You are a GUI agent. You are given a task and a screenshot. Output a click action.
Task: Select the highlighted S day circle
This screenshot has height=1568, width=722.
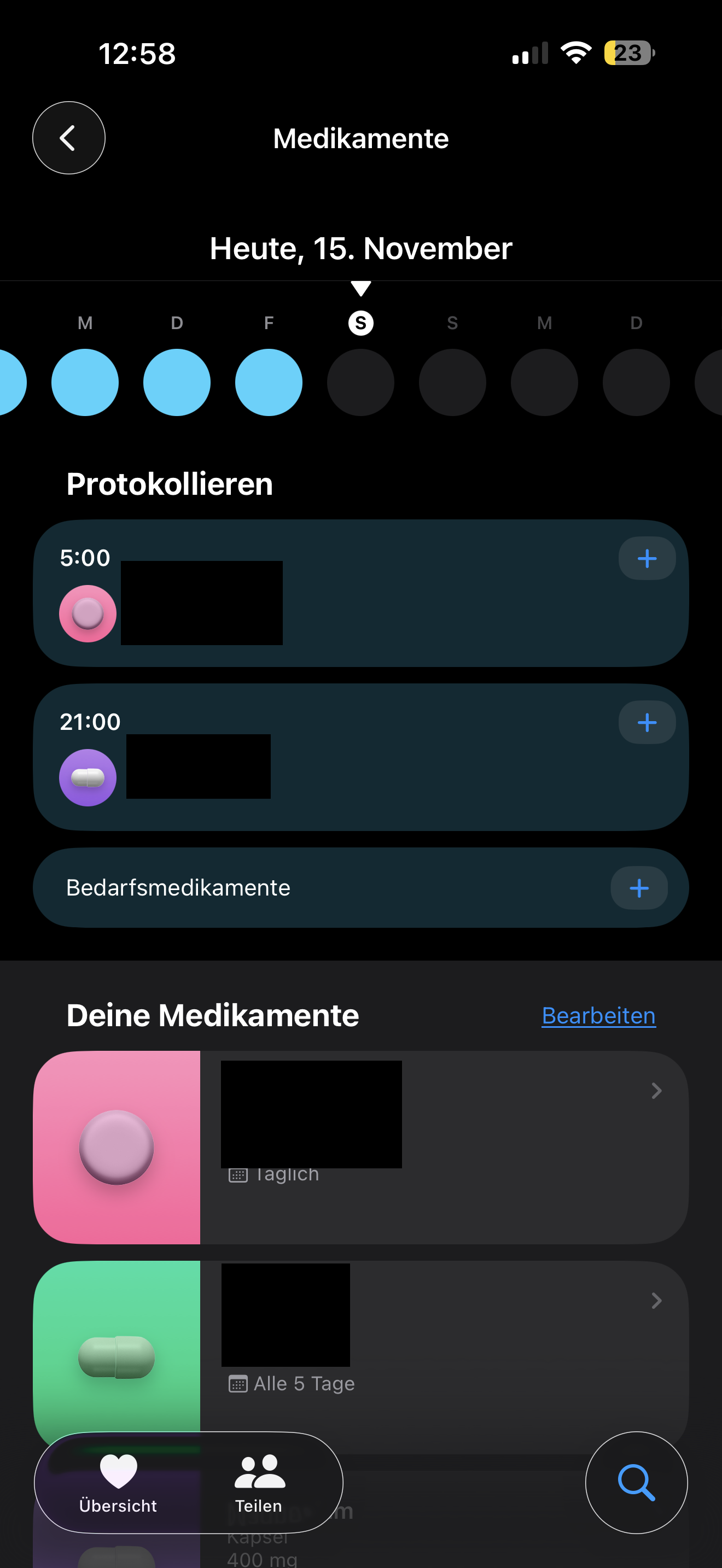[x=360, y=382]
